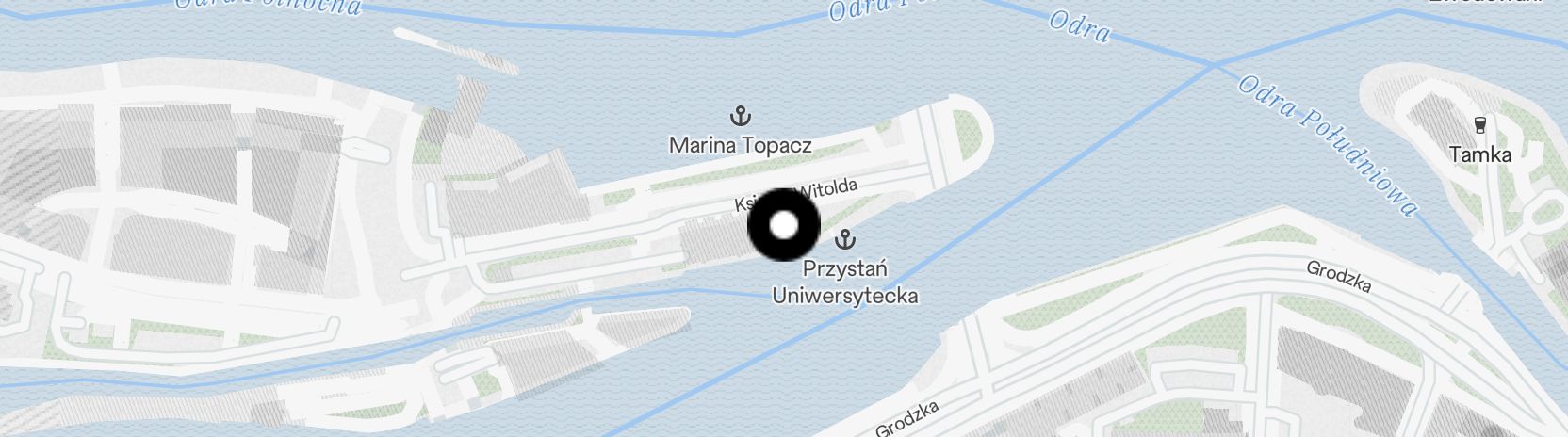The image size is (1568, 437).
Task: Select the Przystań Uniwersytecka anchor point
Action: pos(845,239)
